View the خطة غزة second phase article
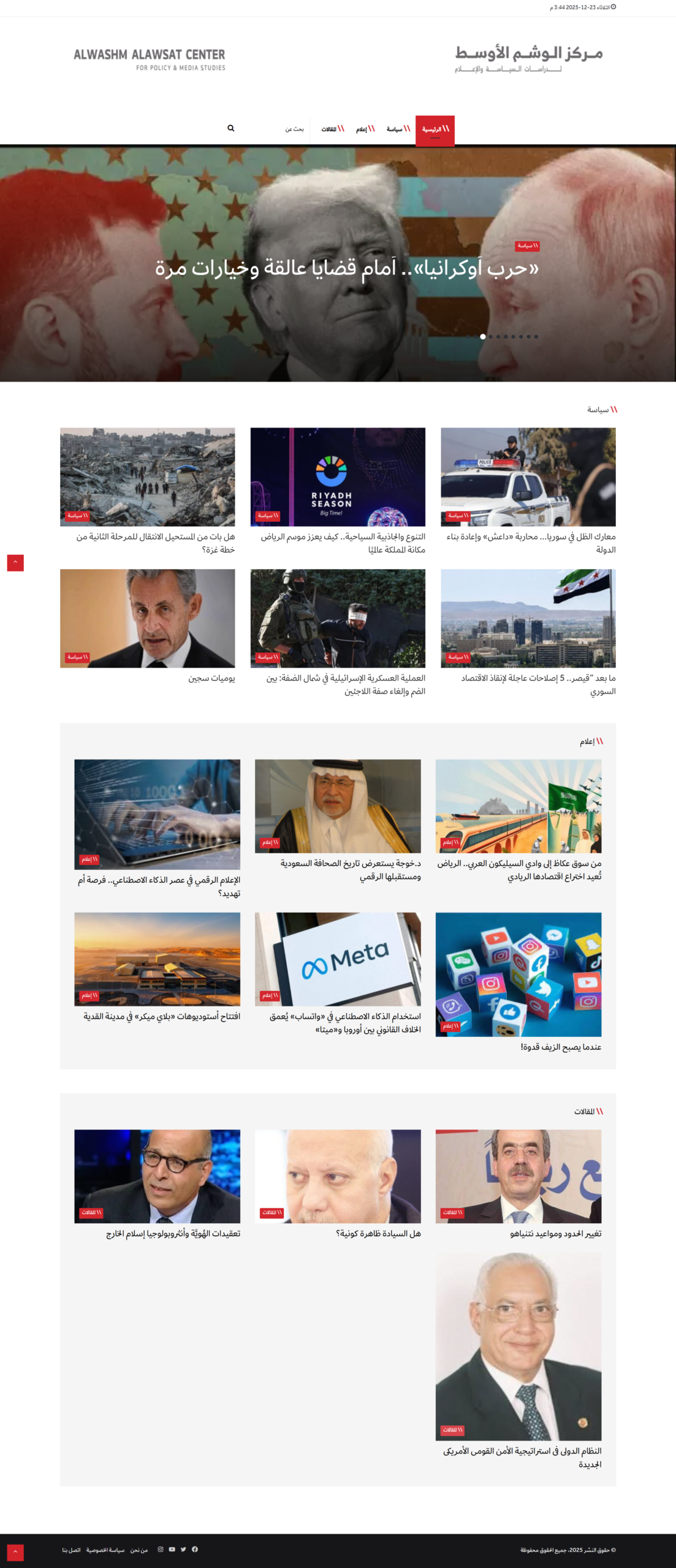Image resolution: width=676 pixels, height=1568 pixels. point(156,537)
